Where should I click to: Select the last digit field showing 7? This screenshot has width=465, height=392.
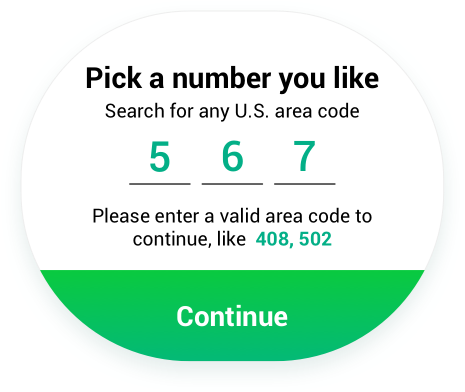click(x=305, y=160)
